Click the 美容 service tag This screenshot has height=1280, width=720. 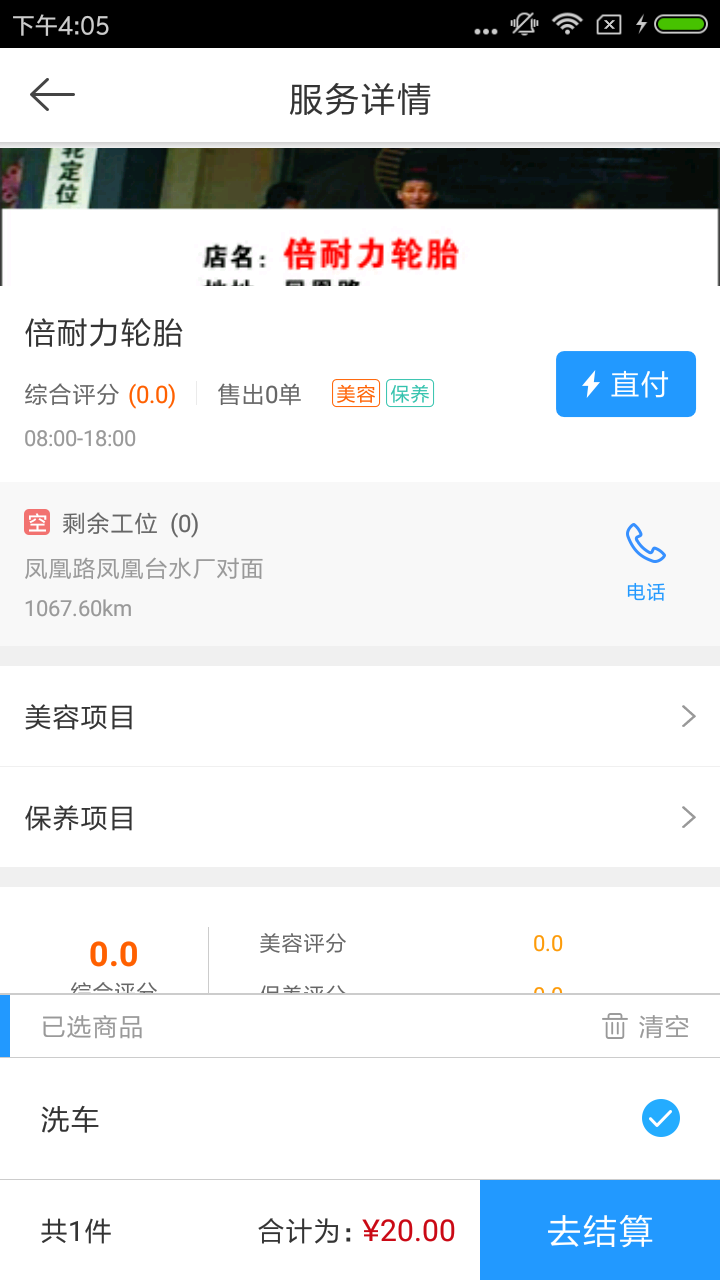355,393
